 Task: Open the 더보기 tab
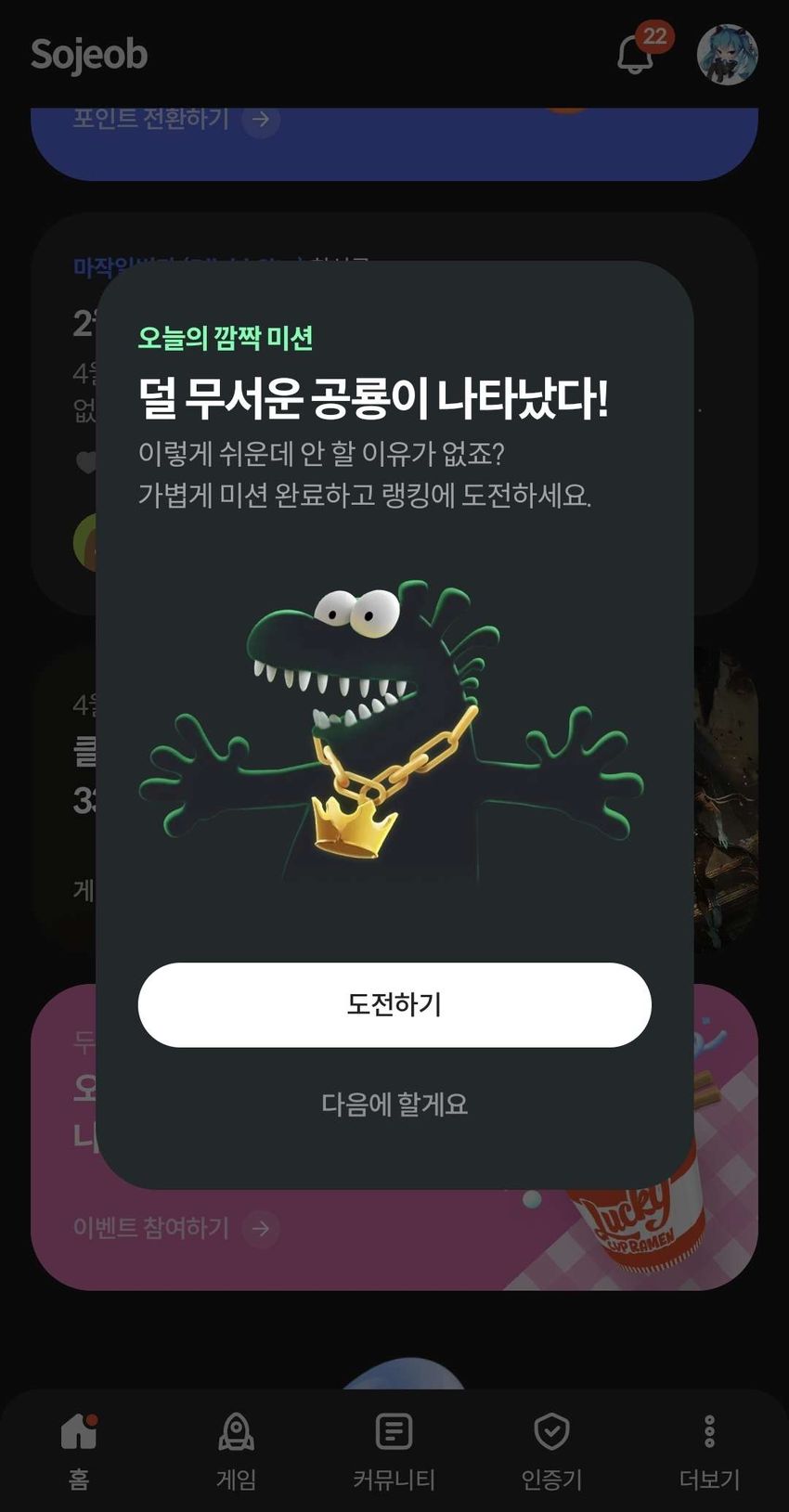[709, 1451]
